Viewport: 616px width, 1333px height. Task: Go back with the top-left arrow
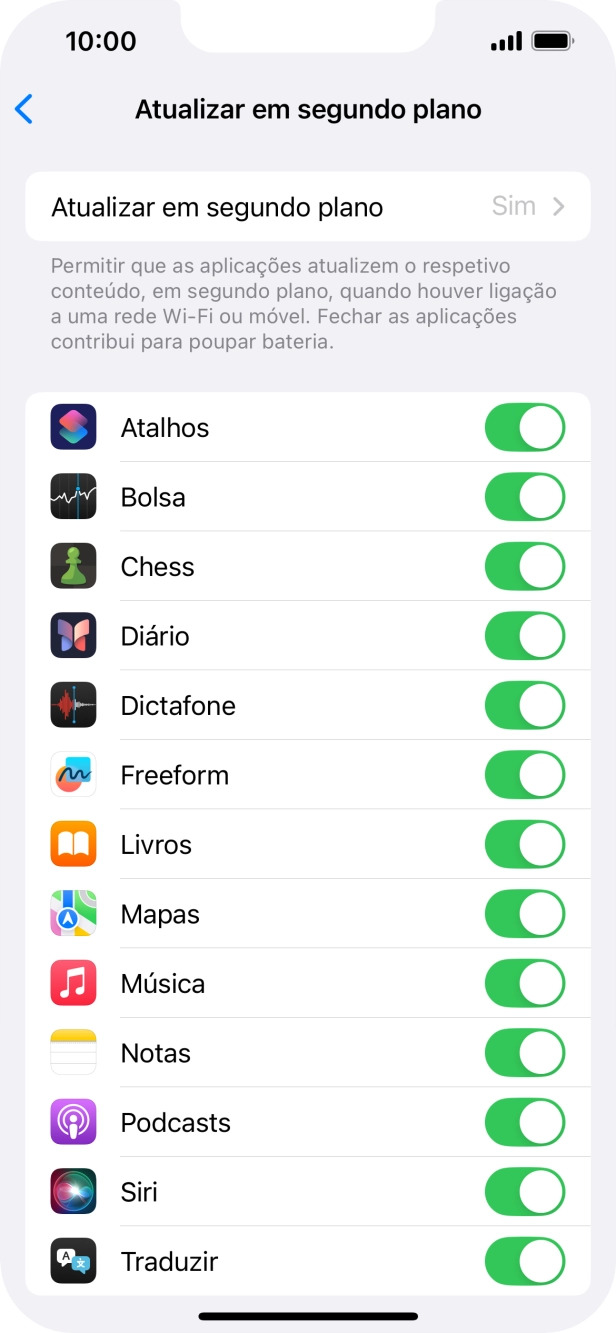coord(24,109)
